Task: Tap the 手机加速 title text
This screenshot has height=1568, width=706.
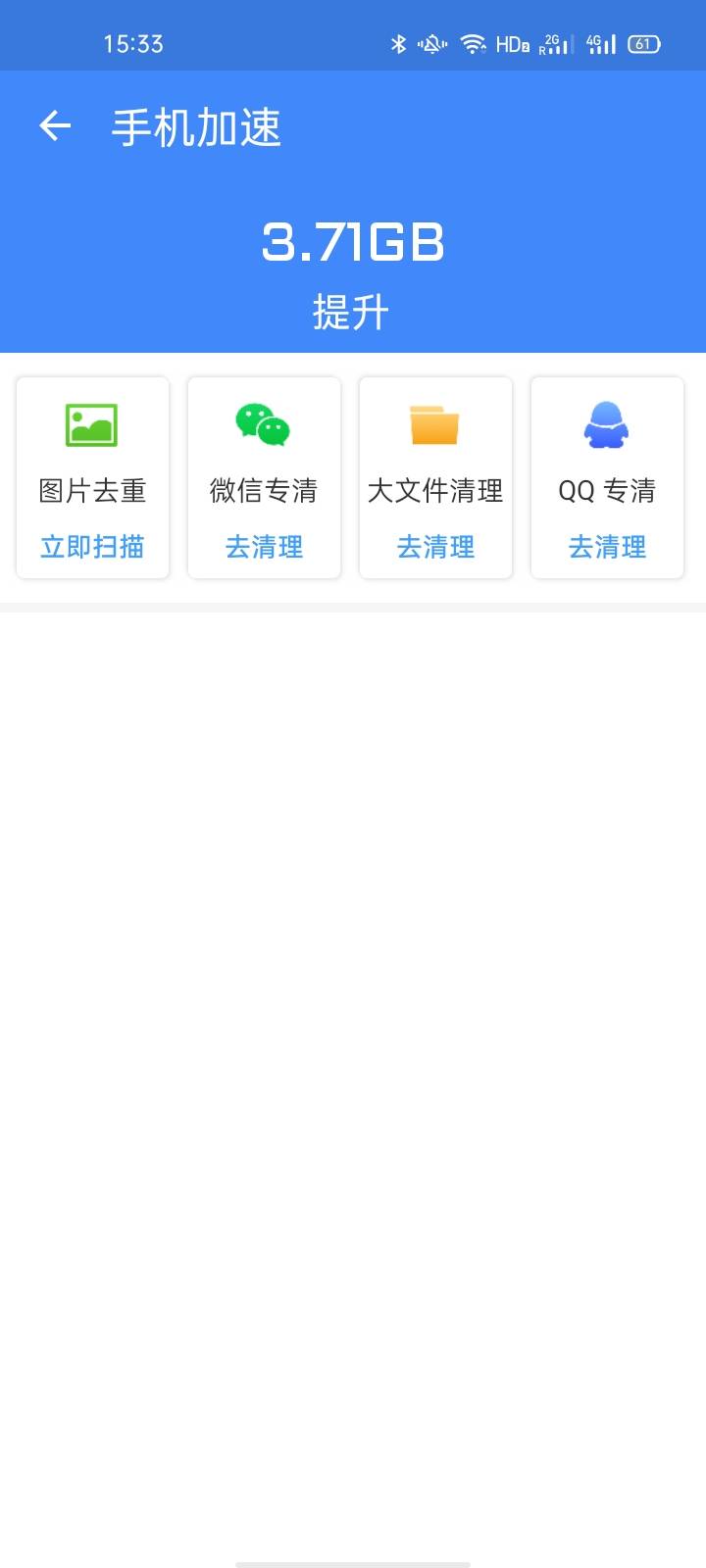Action: [x=194, y=127]
